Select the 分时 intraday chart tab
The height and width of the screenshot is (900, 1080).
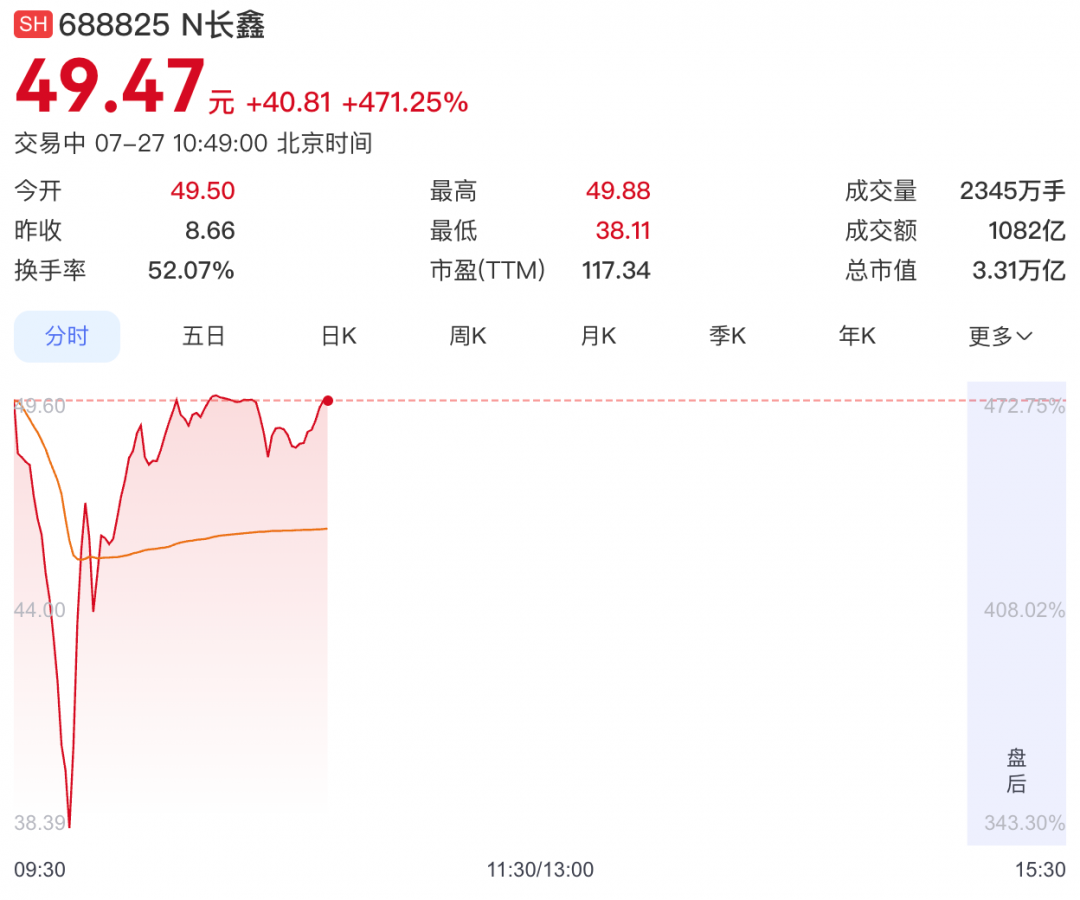tap(67, 336)
